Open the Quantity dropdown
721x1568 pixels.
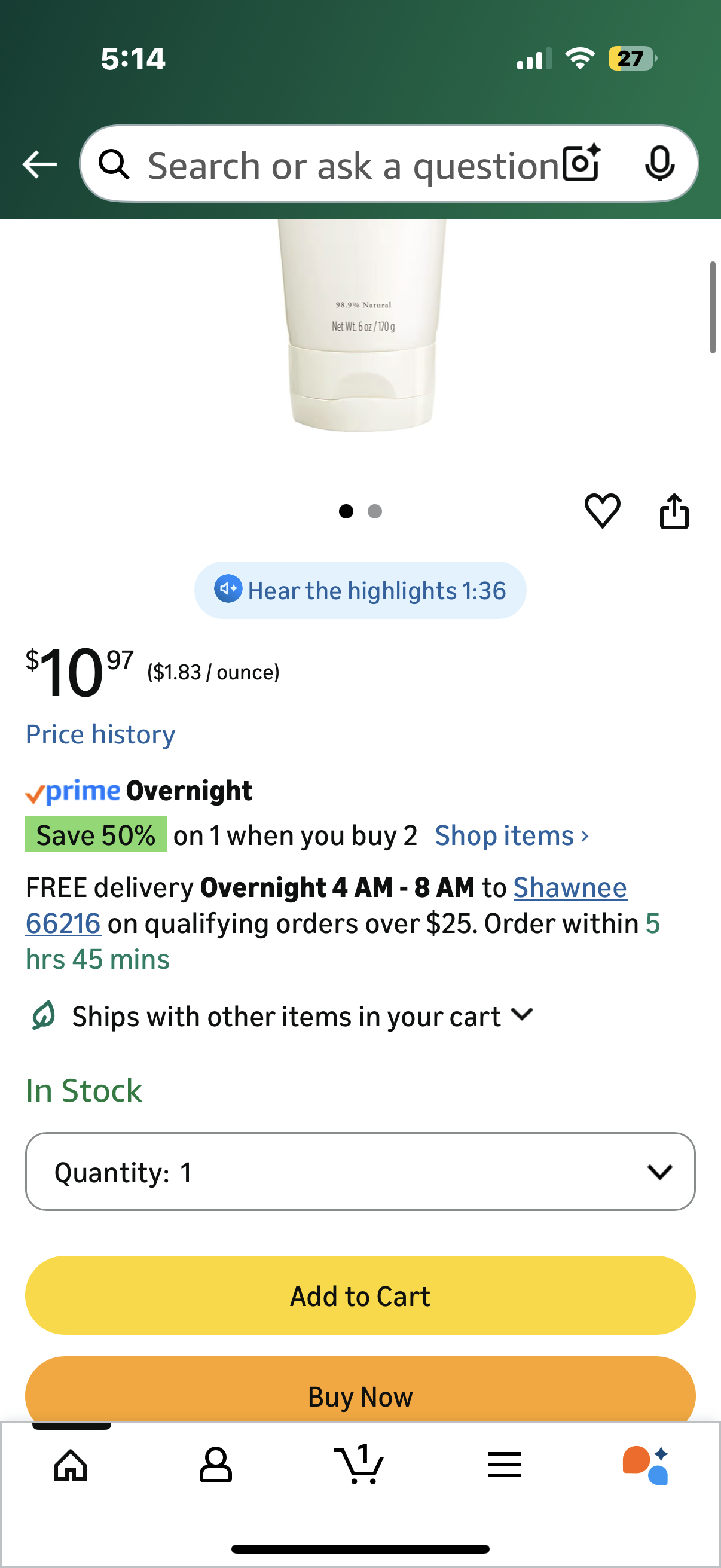coord(360,1172)
